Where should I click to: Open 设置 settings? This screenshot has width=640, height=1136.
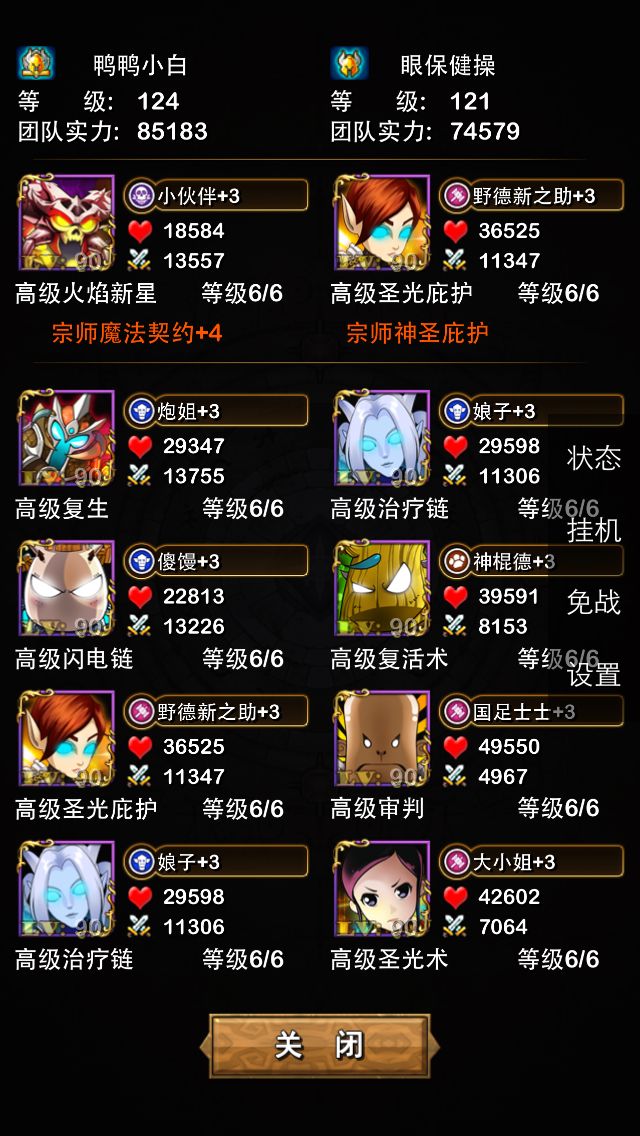594,675
